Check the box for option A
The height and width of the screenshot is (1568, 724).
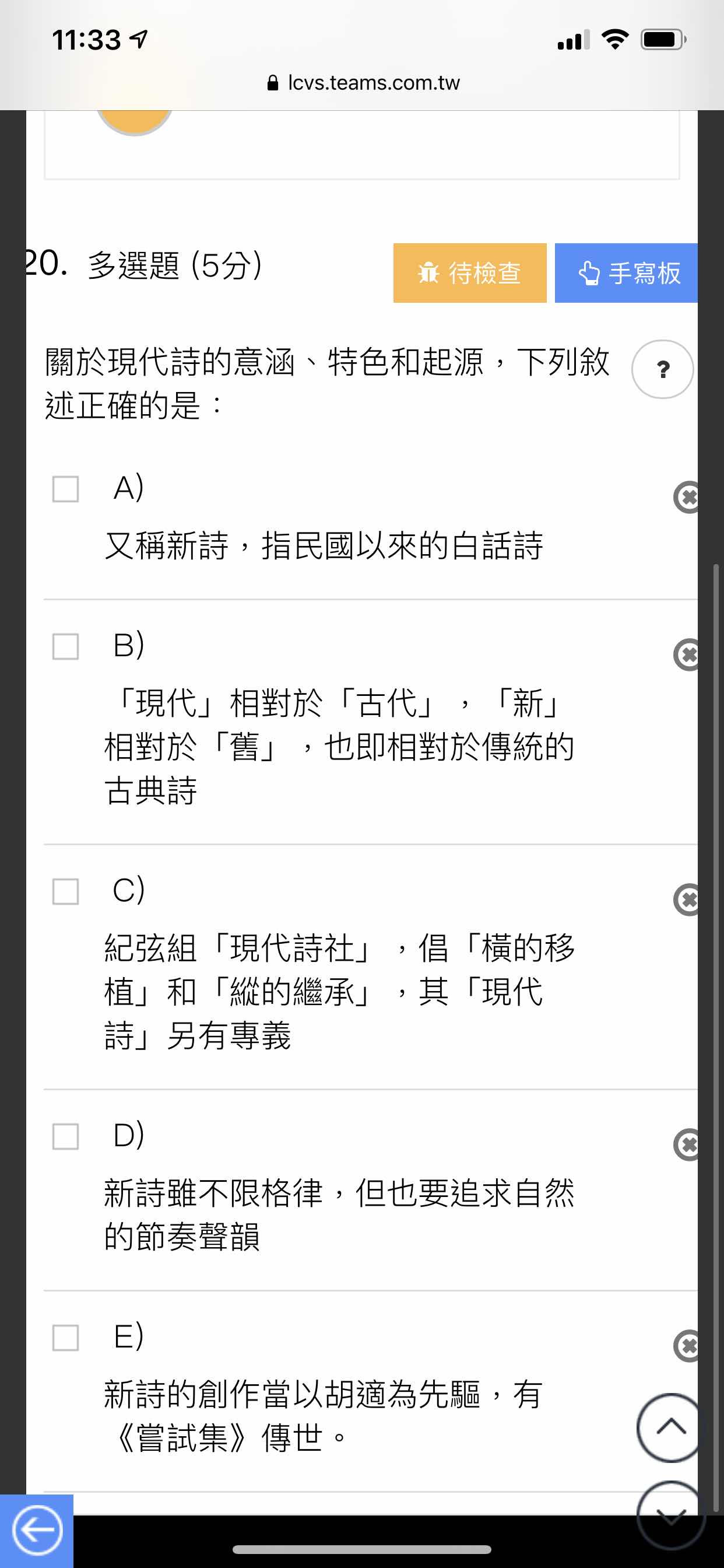click(66, 489)
